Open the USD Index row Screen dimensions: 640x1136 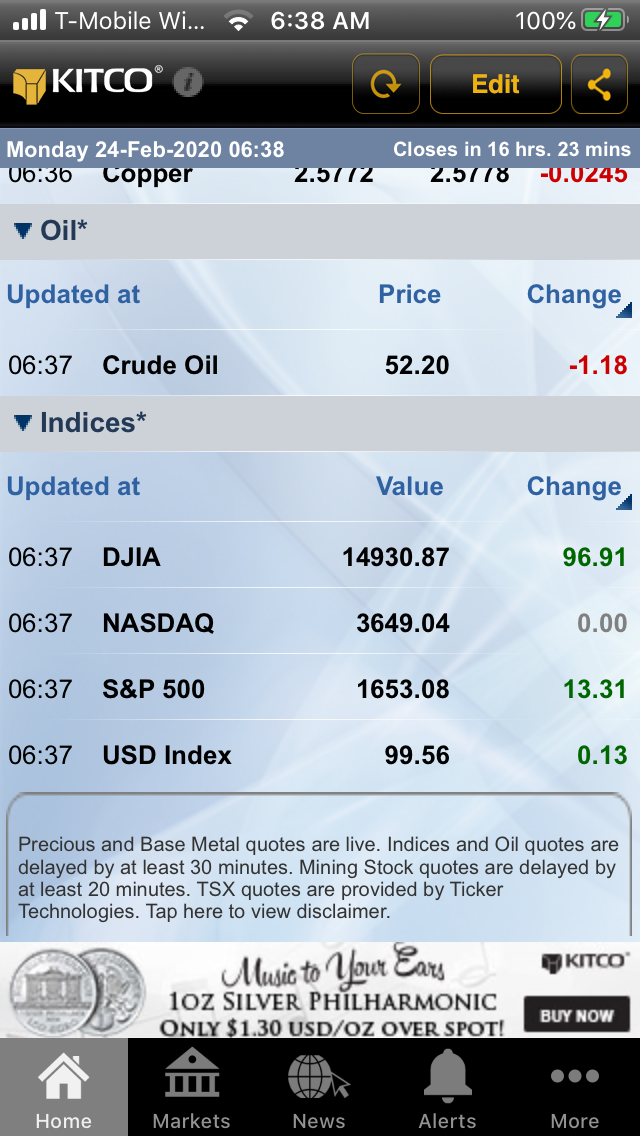point(319,755)
